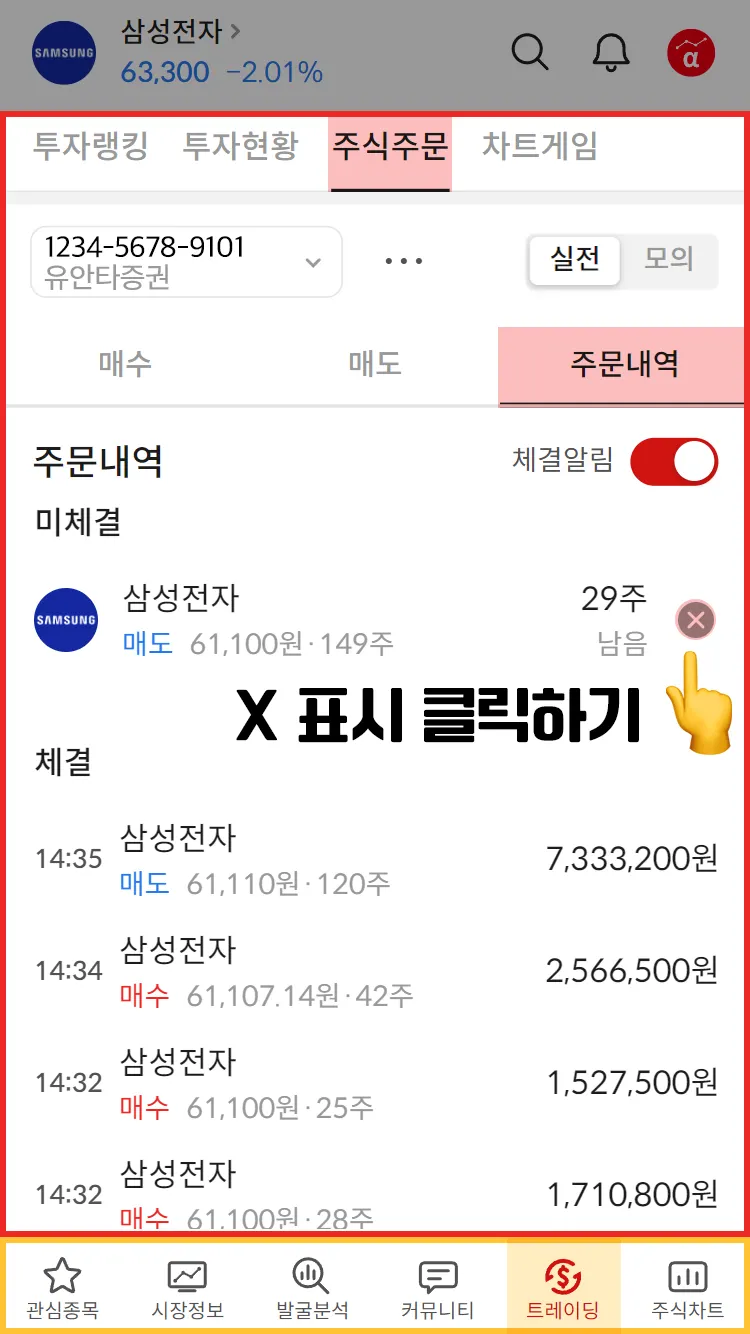Switch to the 투자랭킹 tab
This screenshot has height=1334, width=750.
click(x=90, y=147)
